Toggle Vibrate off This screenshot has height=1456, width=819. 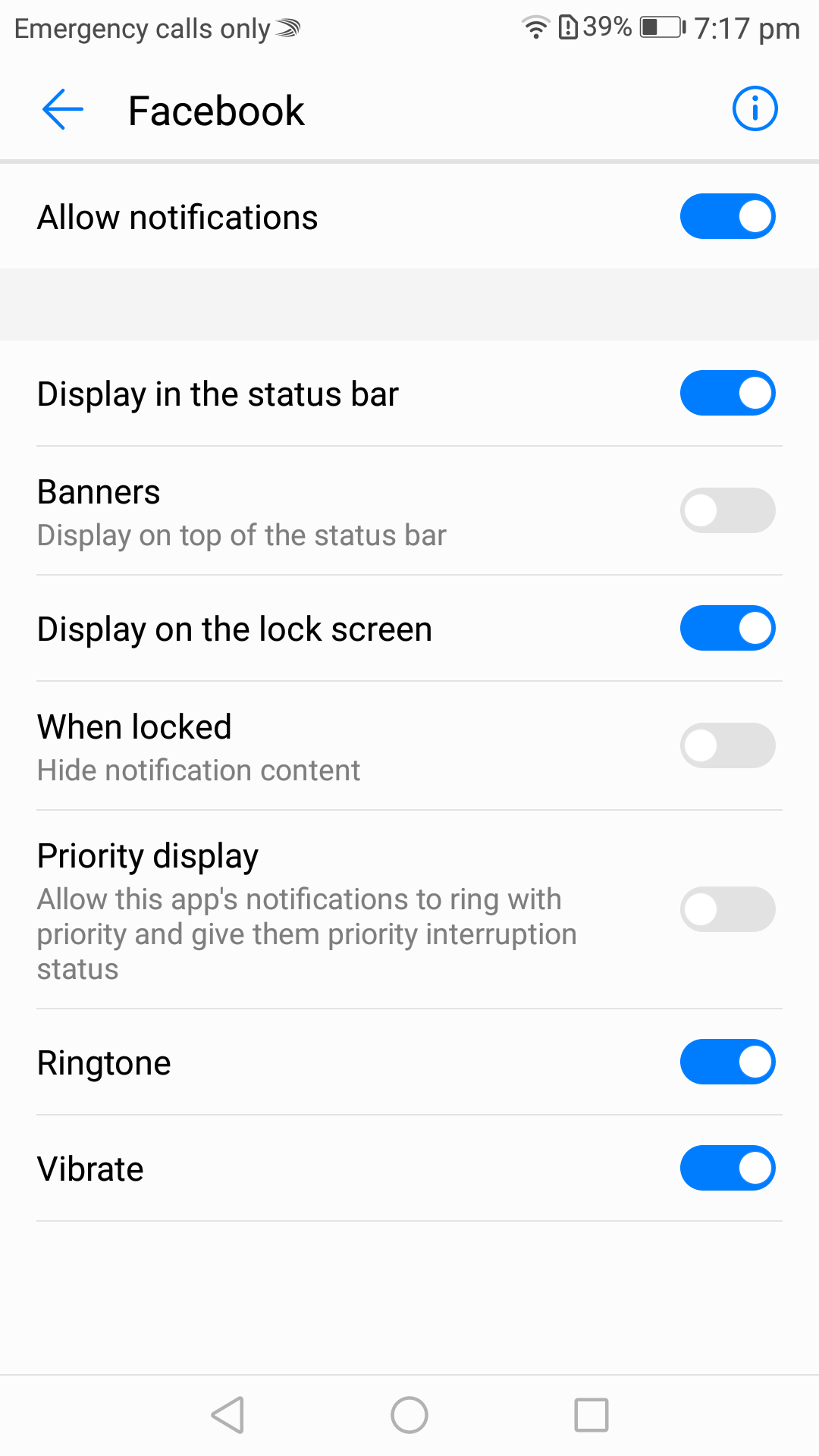[x=727, y=1168]
